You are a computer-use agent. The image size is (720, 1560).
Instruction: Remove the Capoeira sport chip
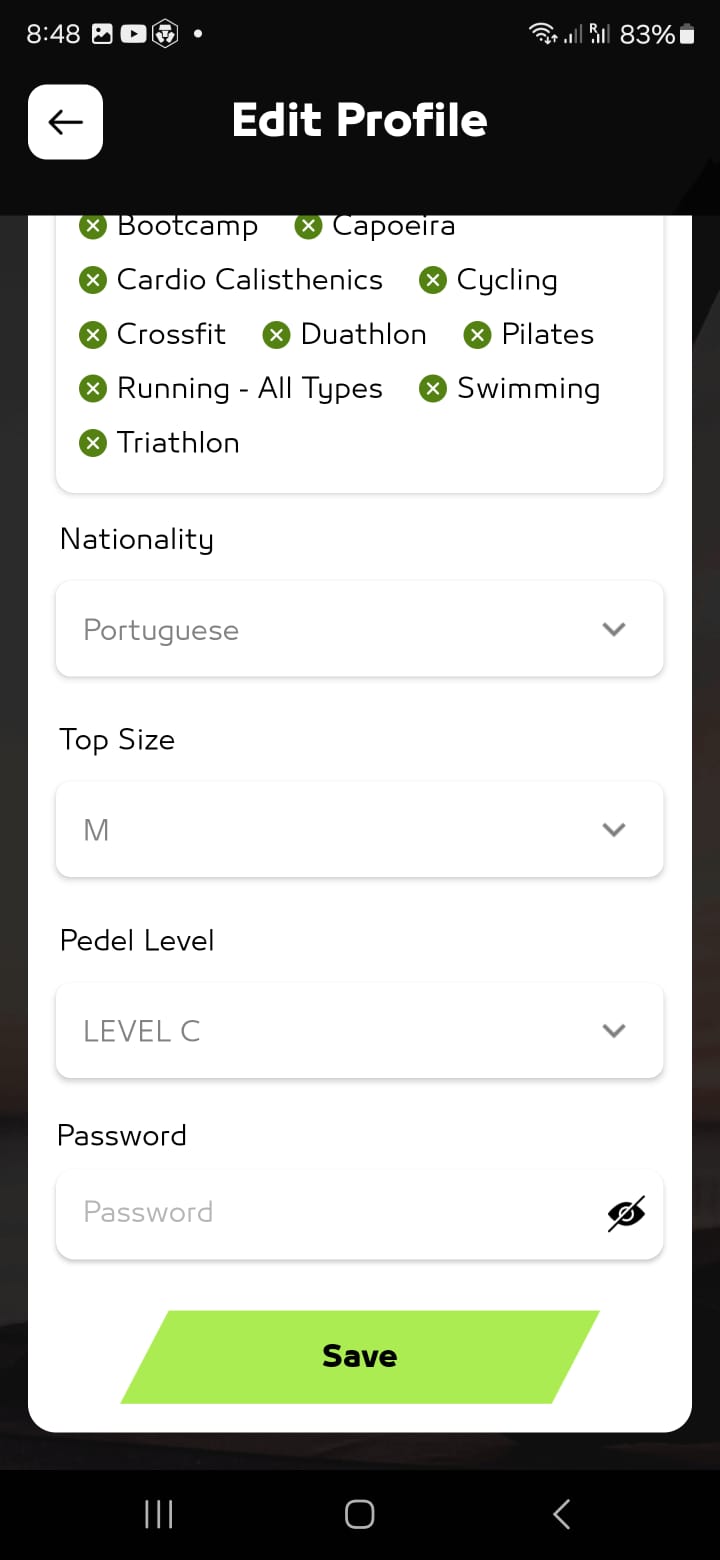[x=308, y=227]
